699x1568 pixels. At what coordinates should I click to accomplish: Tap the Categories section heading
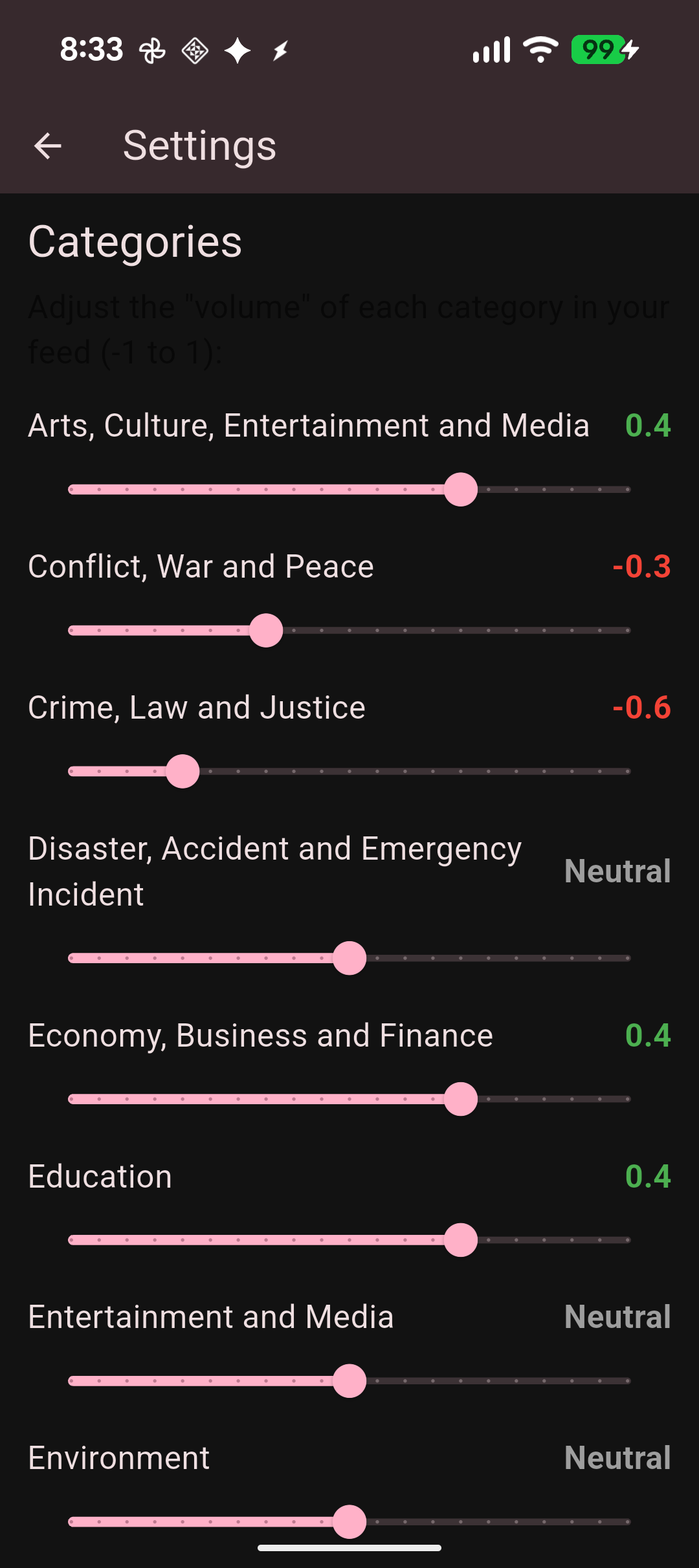pos(137,242)
